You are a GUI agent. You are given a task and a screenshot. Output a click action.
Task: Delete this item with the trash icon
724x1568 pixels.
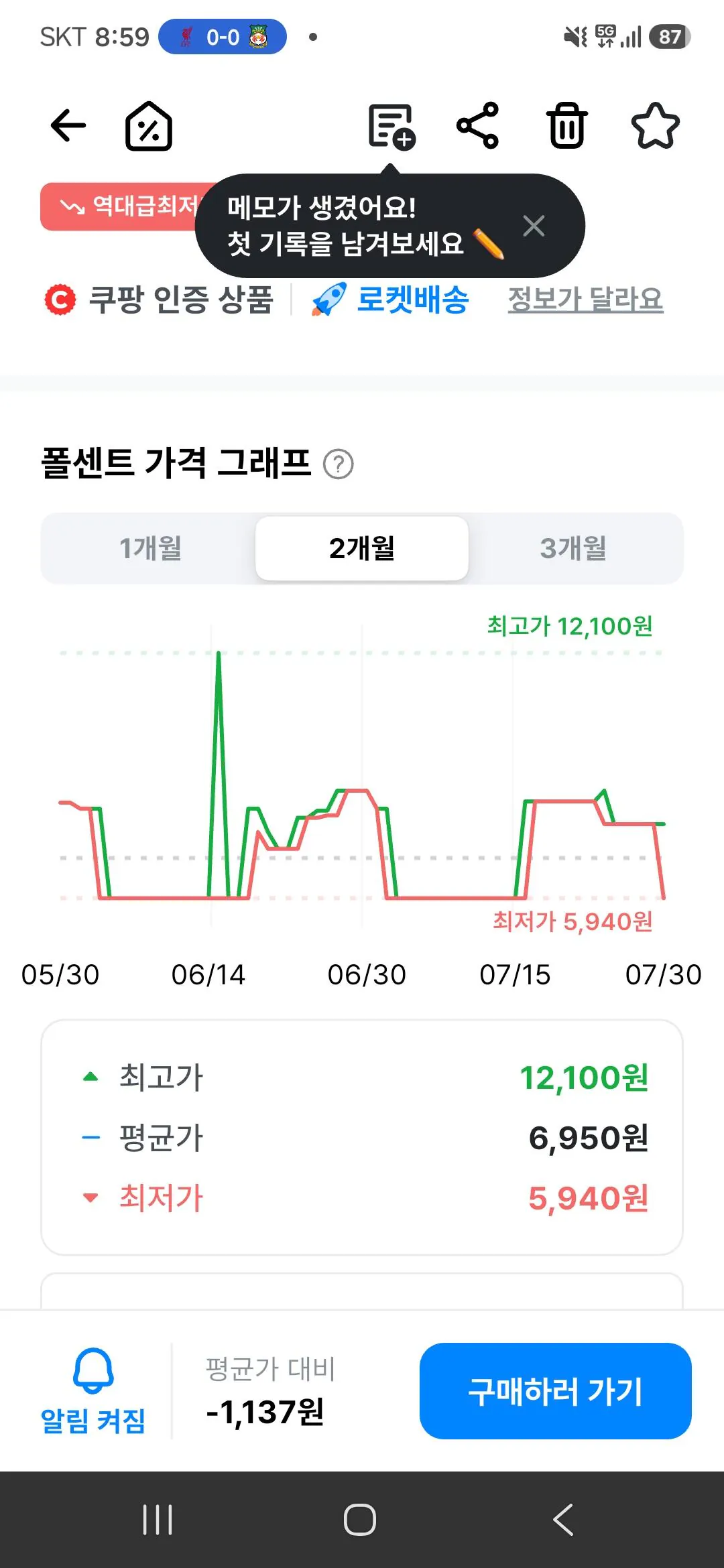point(567,125)
